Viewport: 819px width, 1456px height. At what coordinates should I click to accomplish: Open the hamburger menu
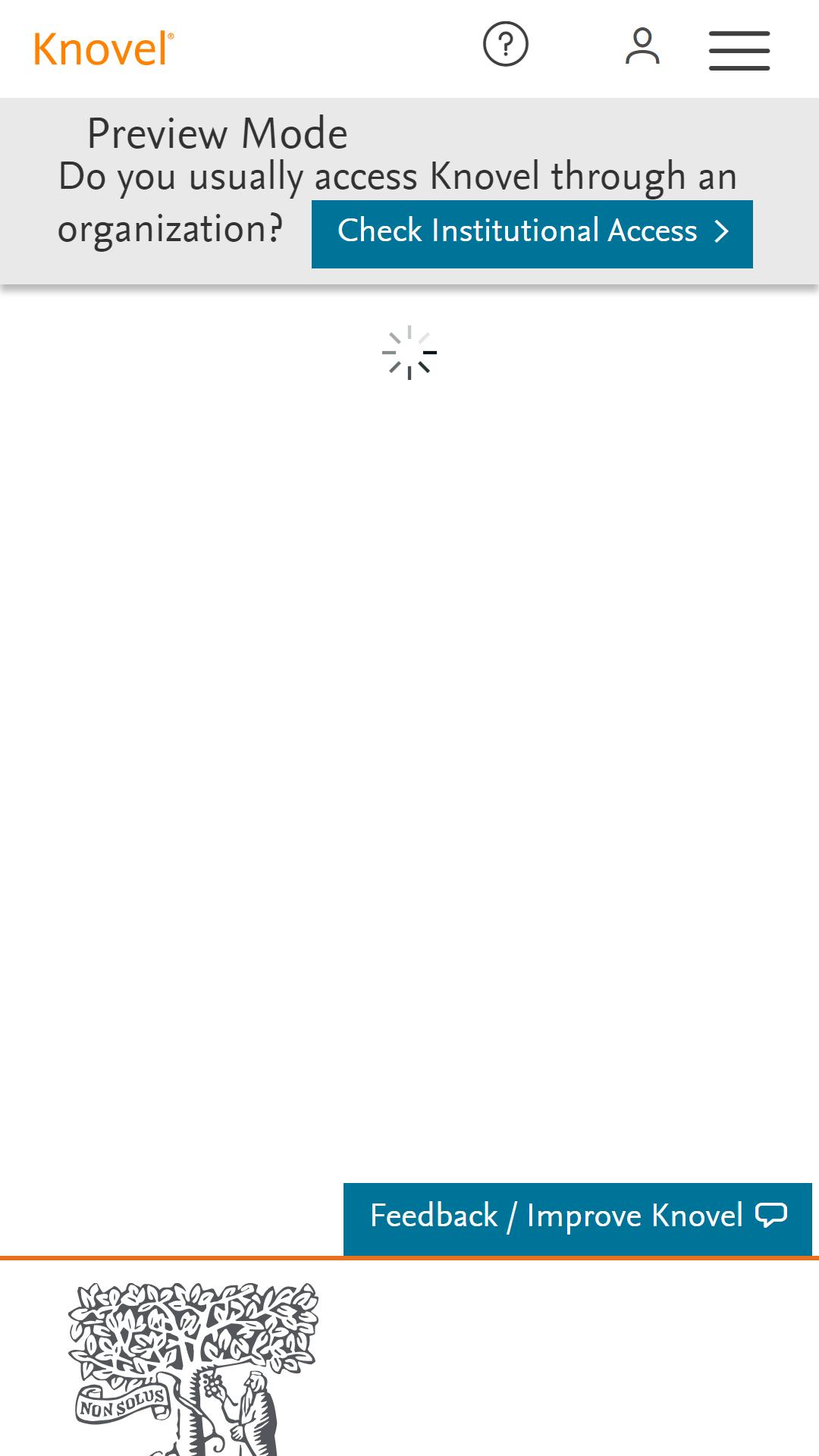coord(739,51)
